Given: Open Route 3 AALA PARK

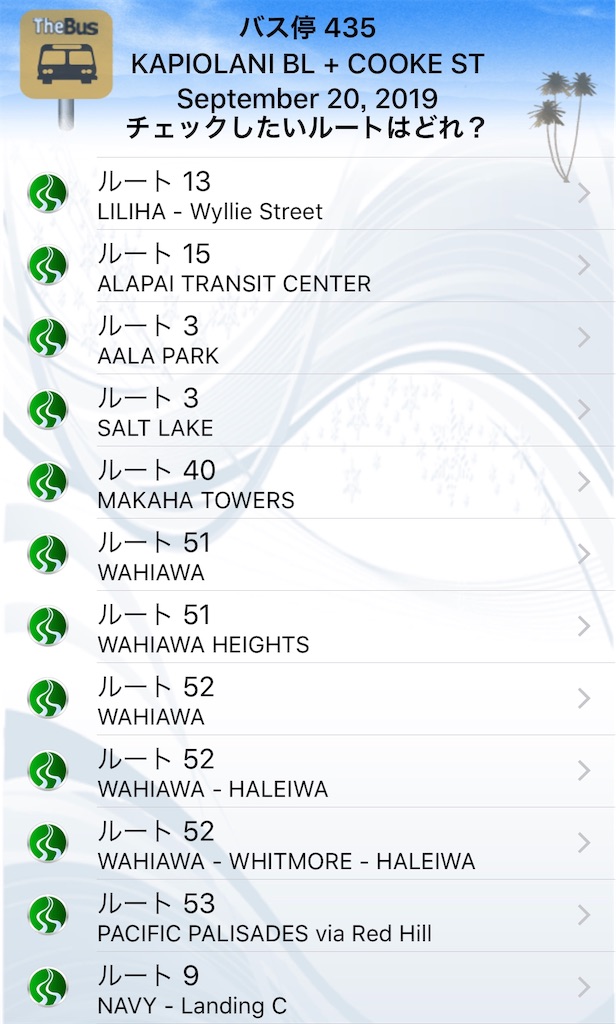Looking at the screenshot, I should (308, 338).
